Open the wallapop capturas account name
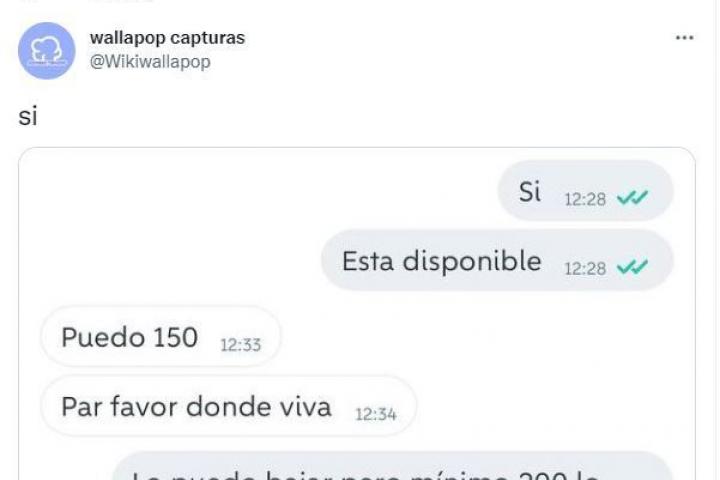720x480 pixels. [167, 38]
